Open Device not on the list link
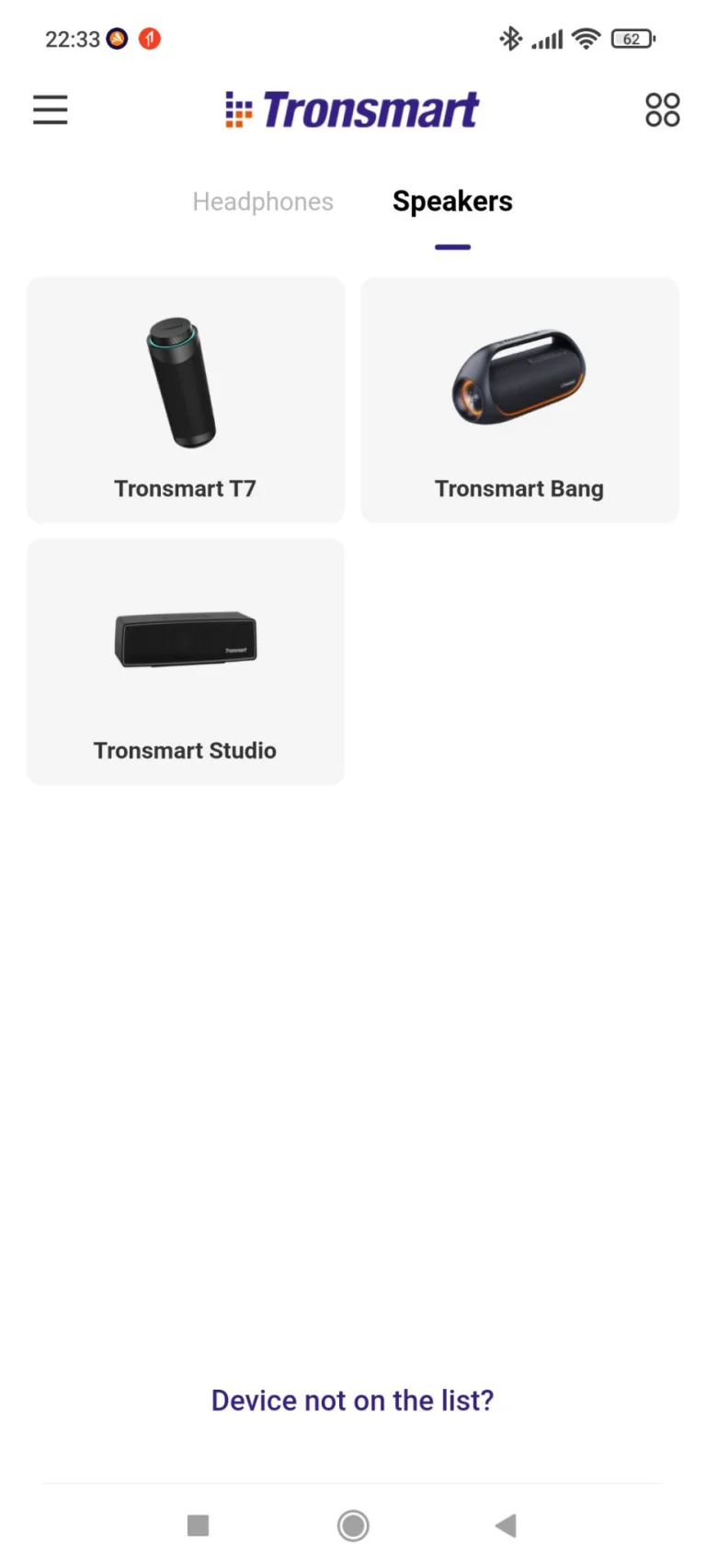The width and height of the screenshot is (706, 1568). (x=352, y=1400)
